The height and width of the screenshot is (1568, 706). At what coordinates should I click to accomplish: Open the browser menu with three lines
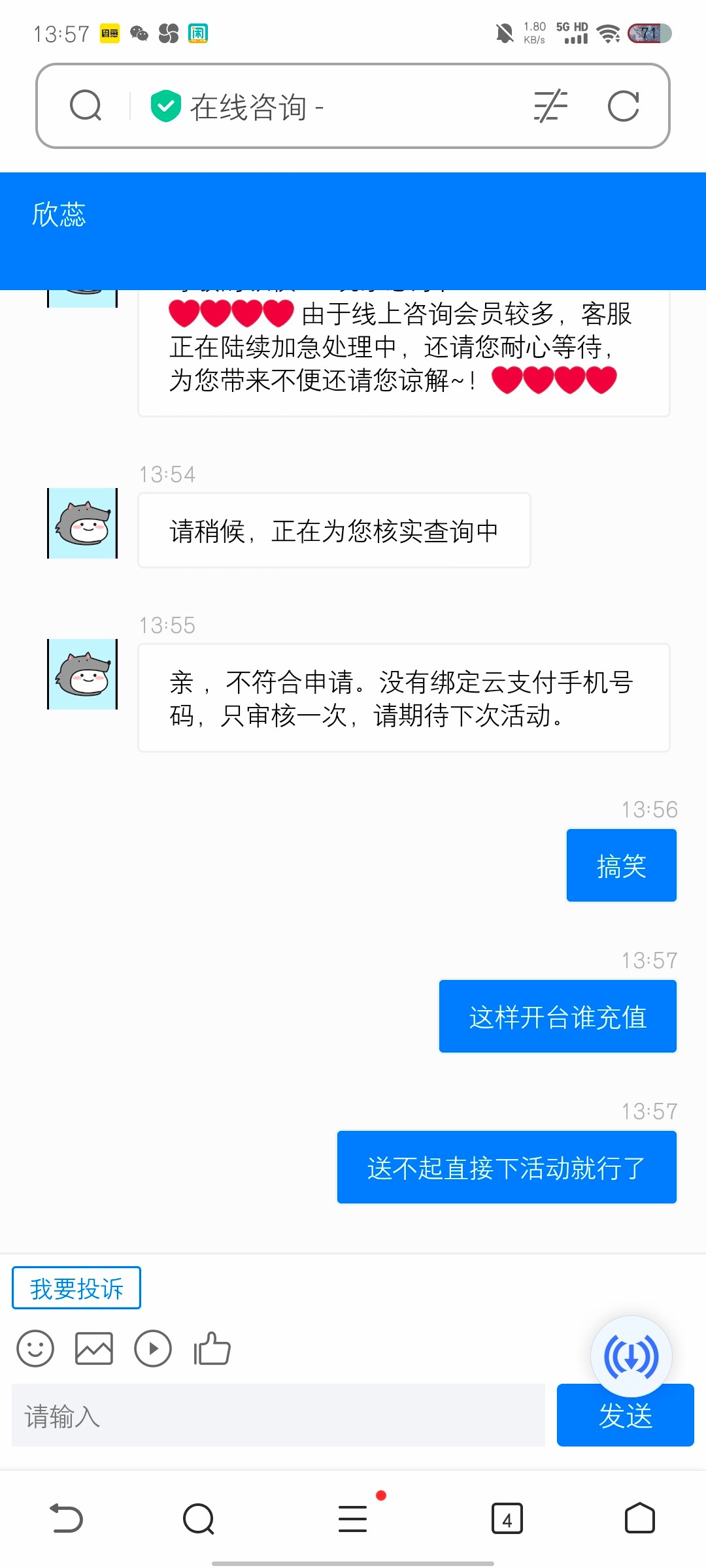tap(353, 1518)
